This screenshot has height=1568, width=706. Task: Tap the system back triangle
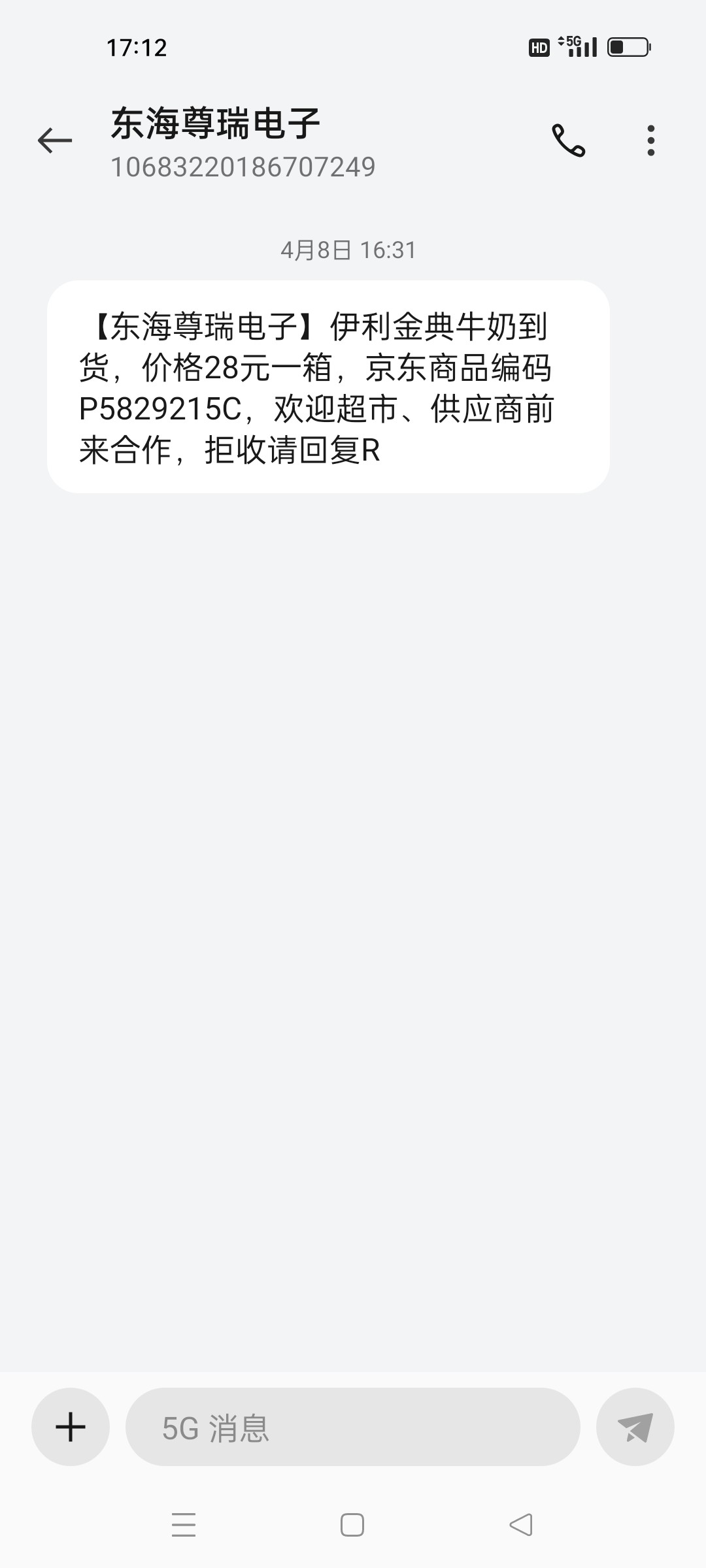pyautogui.click(x=521, y=1525)
